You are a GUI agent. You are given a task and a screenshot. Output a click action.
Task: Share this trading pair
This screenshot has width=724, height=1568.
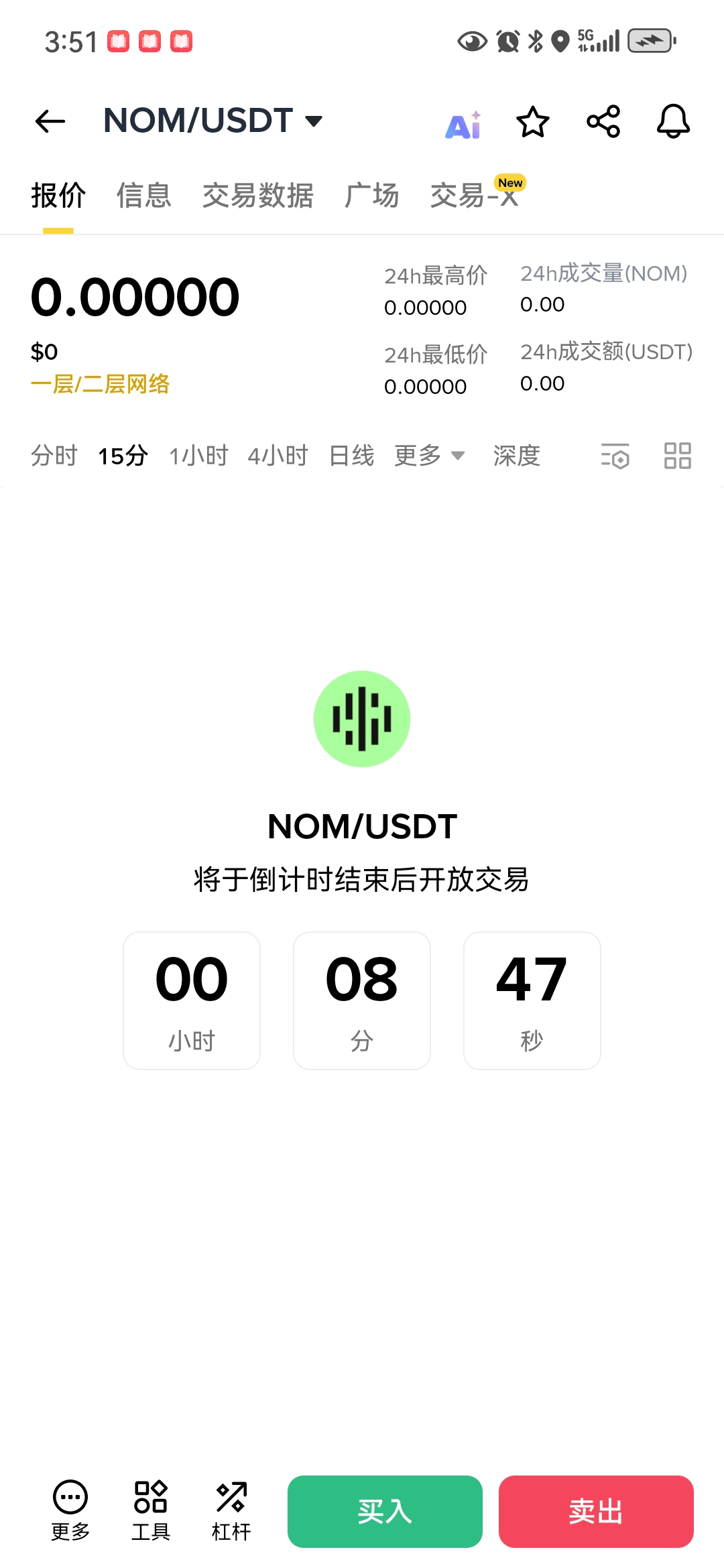603,121
